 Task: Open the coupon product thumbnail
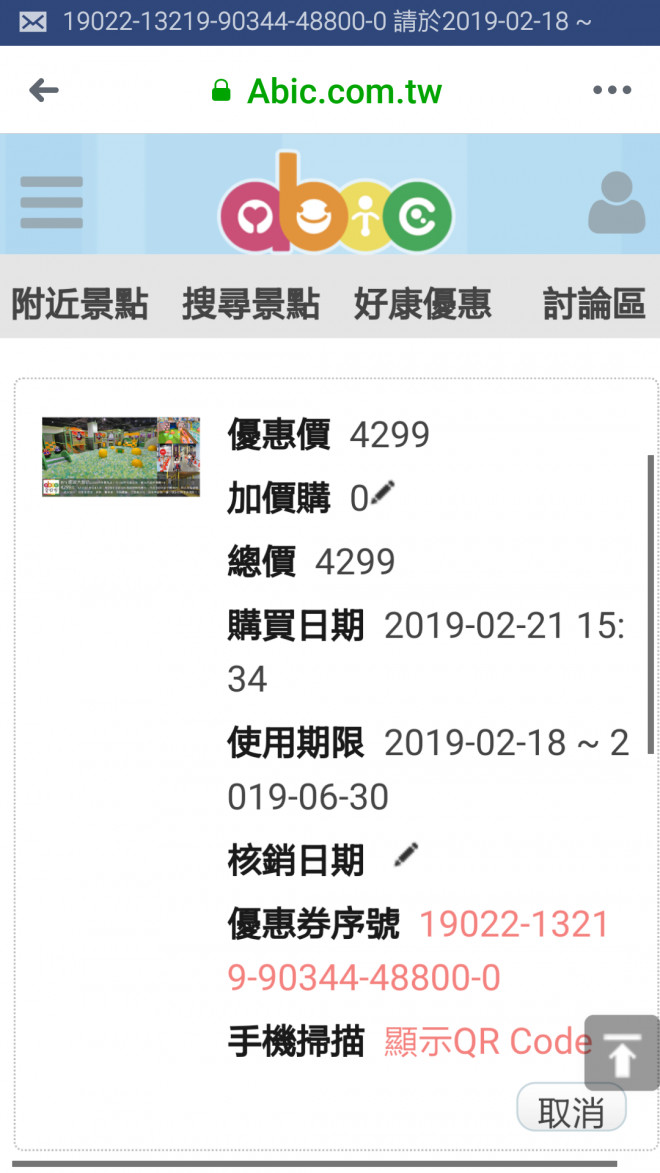(121, 456)
